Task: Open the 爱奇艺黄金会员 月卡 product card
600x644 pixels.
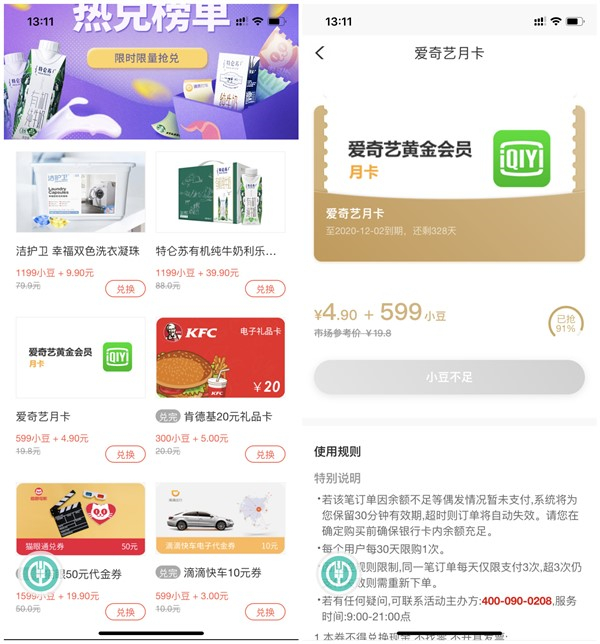Action: (80, 357)
